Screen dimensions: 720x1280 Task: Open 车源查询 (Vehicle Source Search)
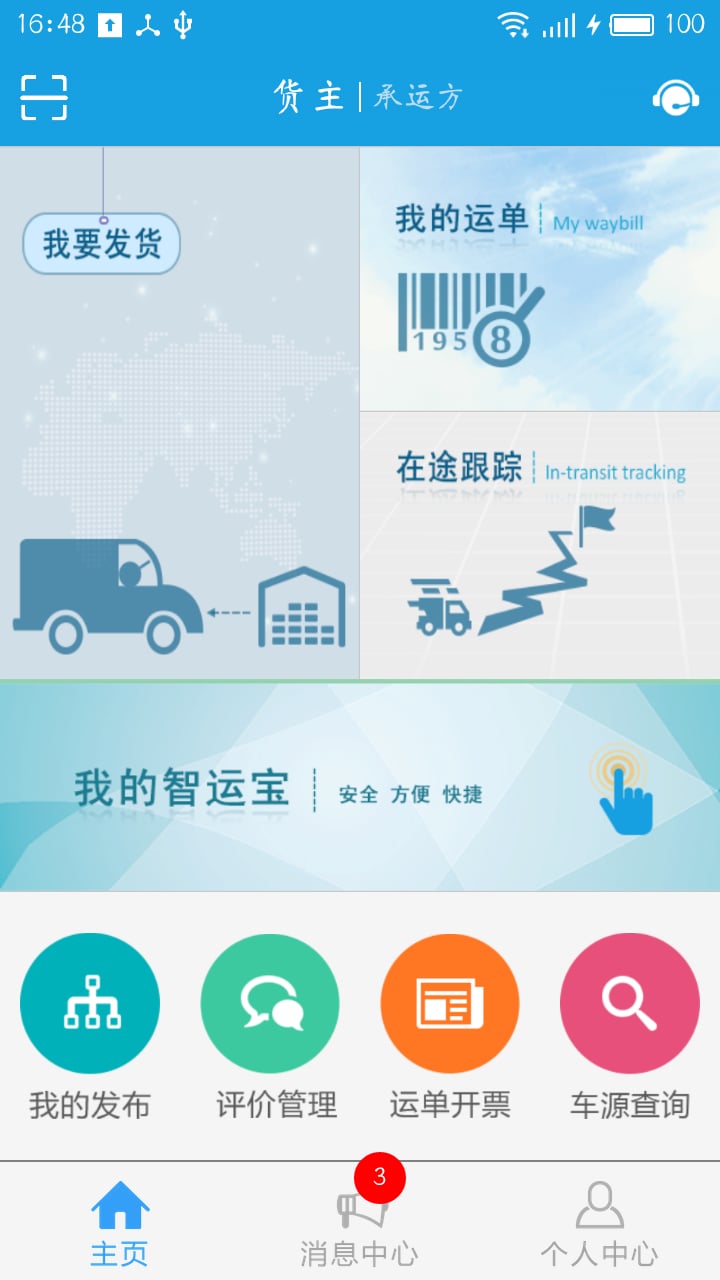[x=629, y=1003]
